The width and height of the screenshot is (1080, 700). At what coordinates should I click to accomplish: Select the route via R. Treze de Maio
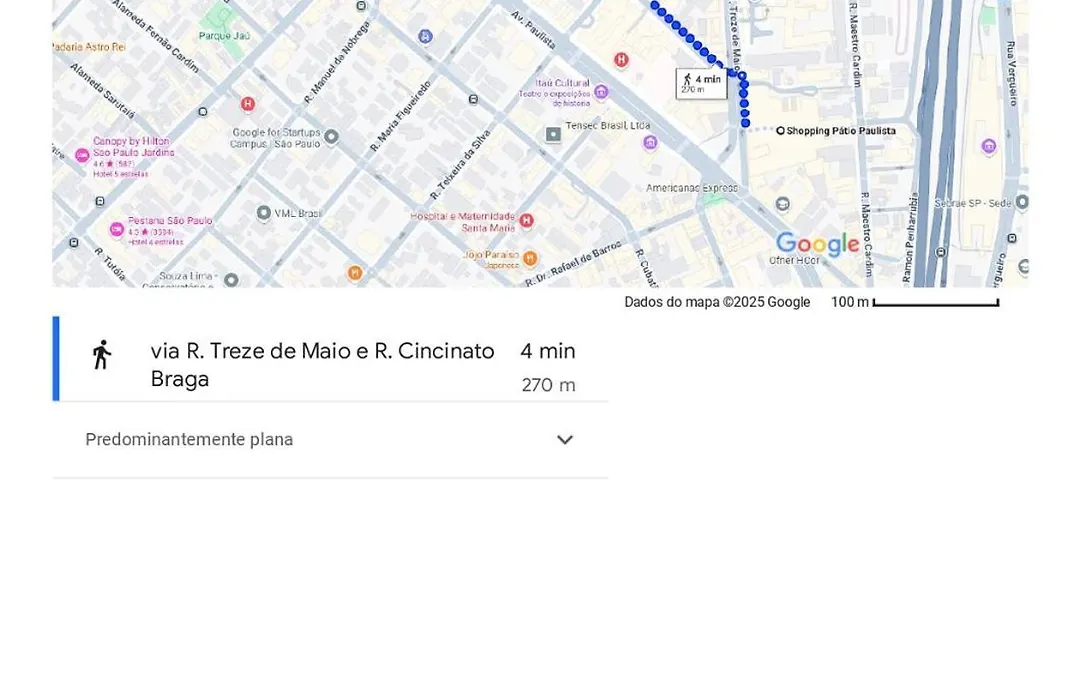click(322, 364)
